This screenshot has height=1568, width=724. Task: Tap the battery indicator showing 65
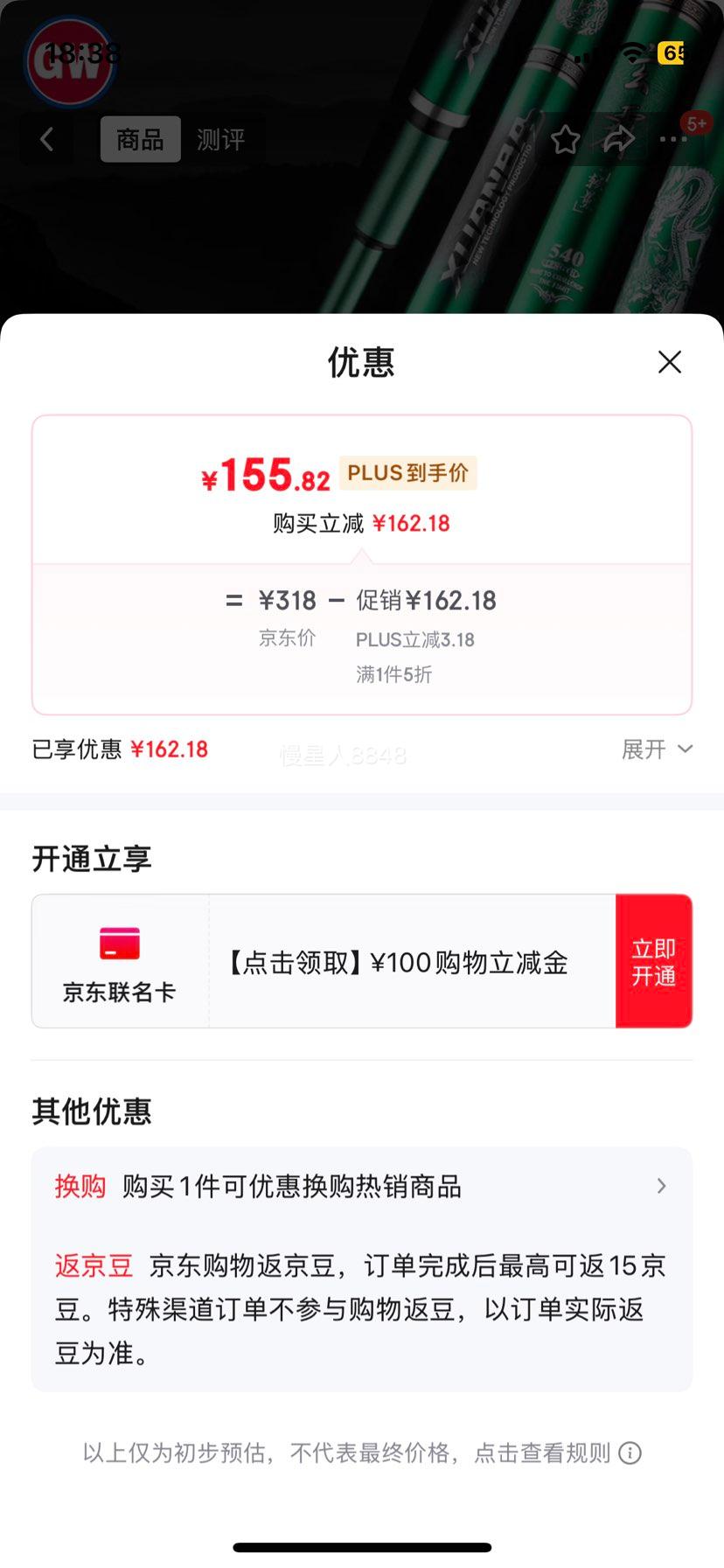(x=672, y=53)
